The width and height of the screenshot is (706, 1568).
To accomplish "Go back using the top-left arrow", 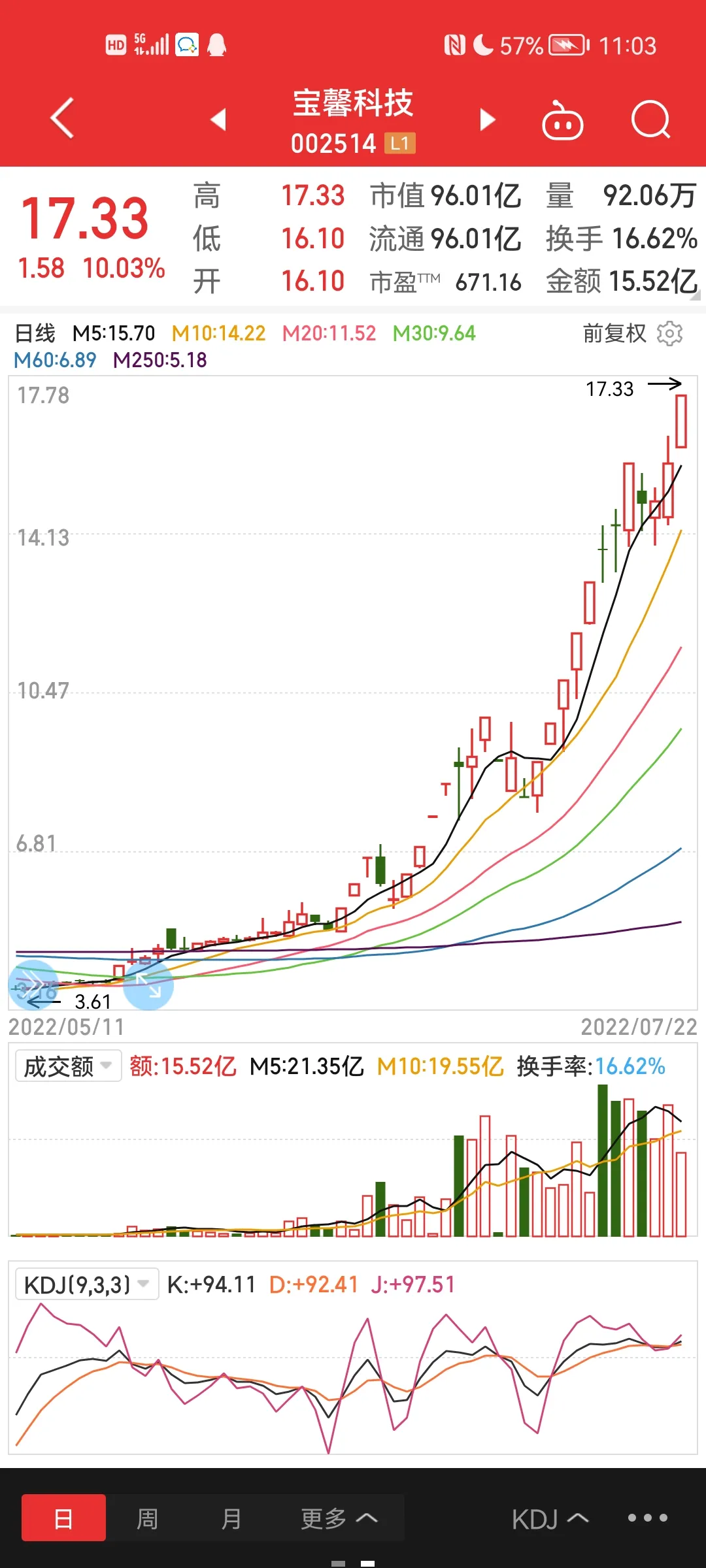I will [x=62, y=119].
